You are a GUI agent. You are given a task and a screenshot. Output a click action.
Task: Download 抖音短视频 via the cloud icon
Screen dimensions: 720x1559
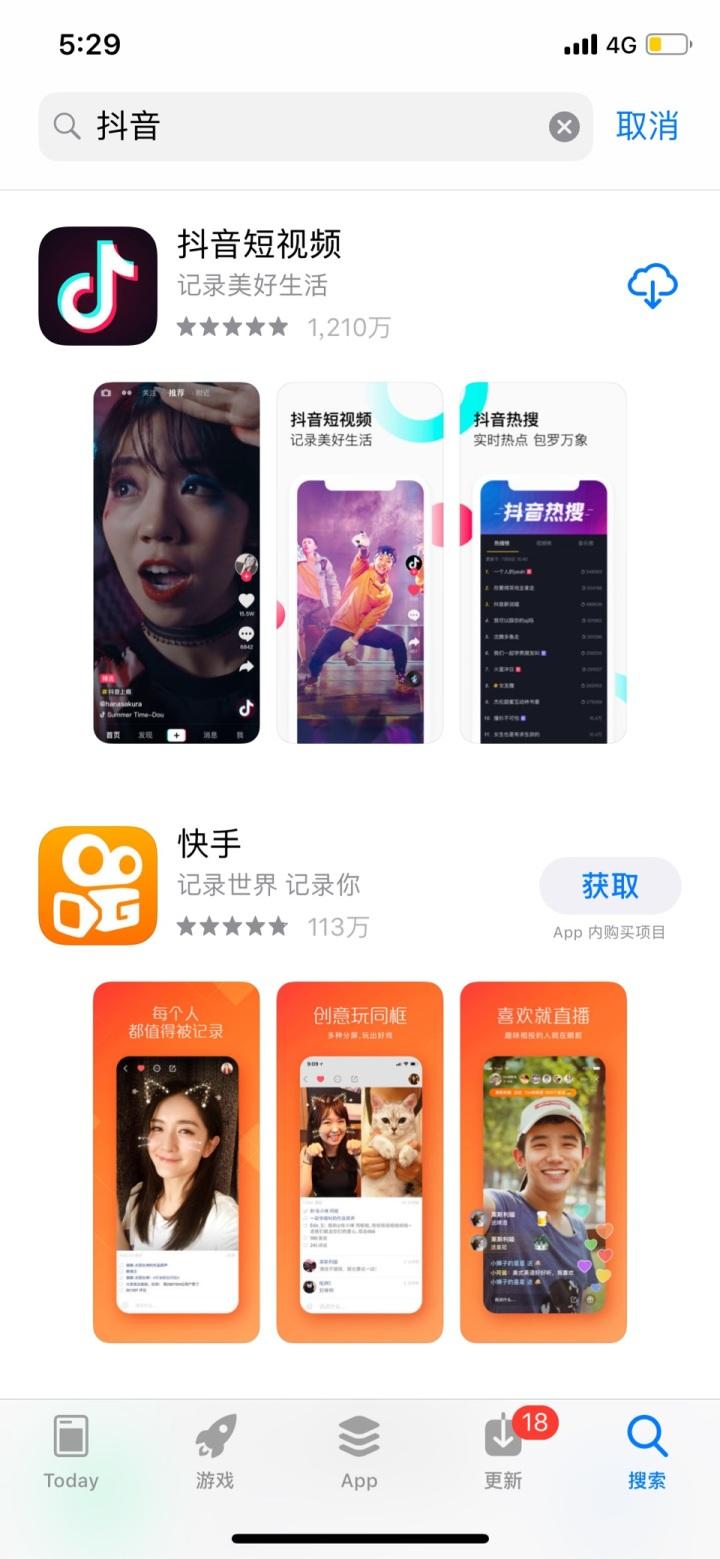pyautogui.click(x=652, y=286)
